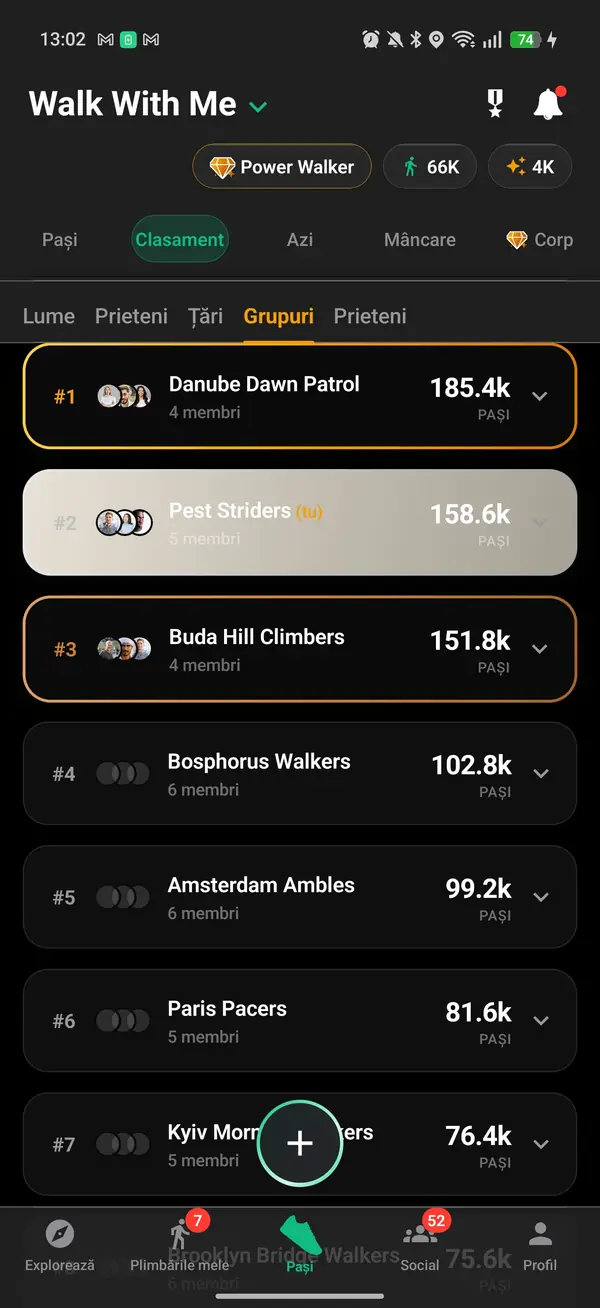
Task: Tap the plus floating action button
Action: point(300,1143)
